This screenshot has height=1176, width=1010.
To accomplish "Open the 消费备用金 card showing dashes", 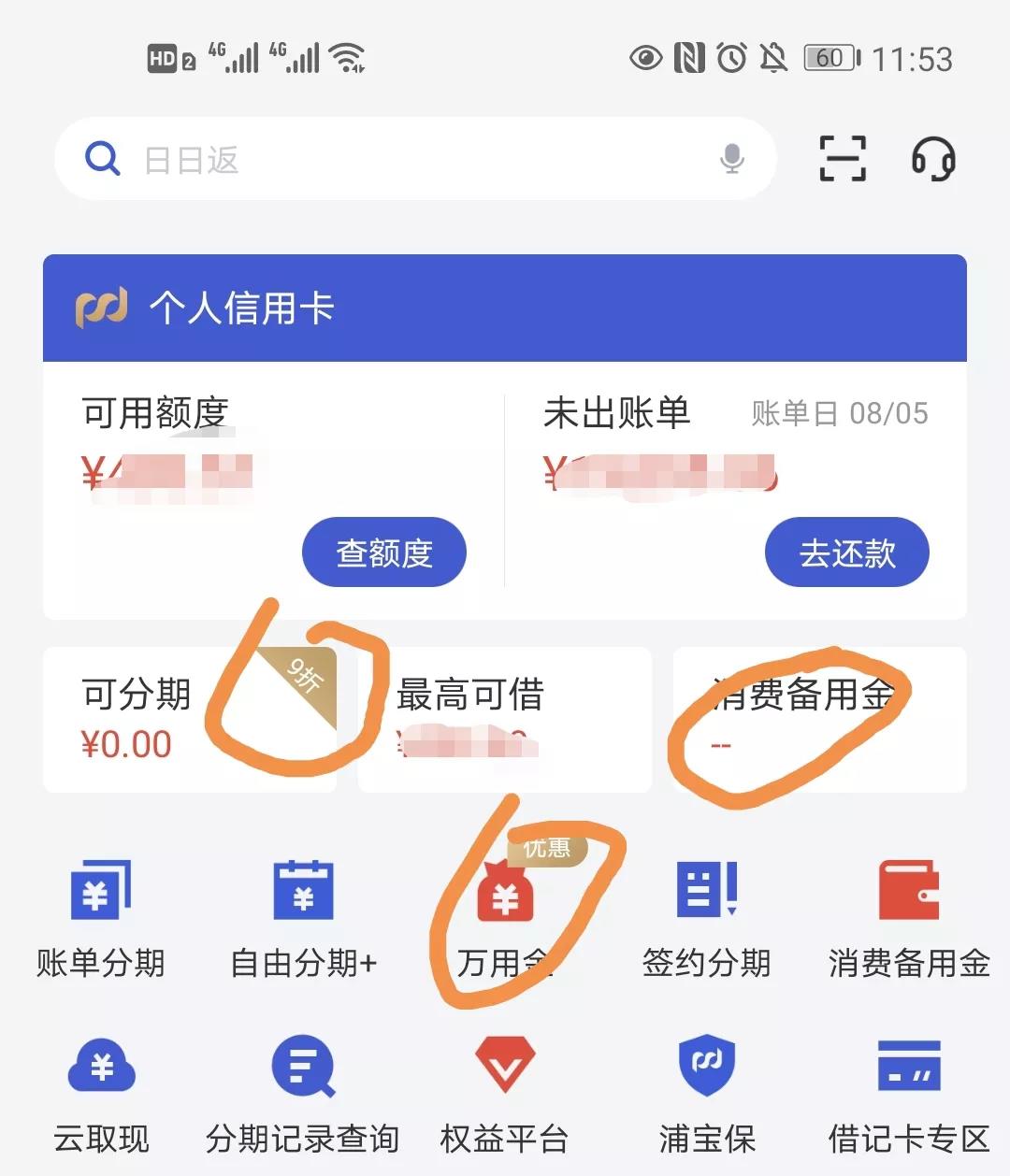I will pyautogui.click(x=819, y=719).
